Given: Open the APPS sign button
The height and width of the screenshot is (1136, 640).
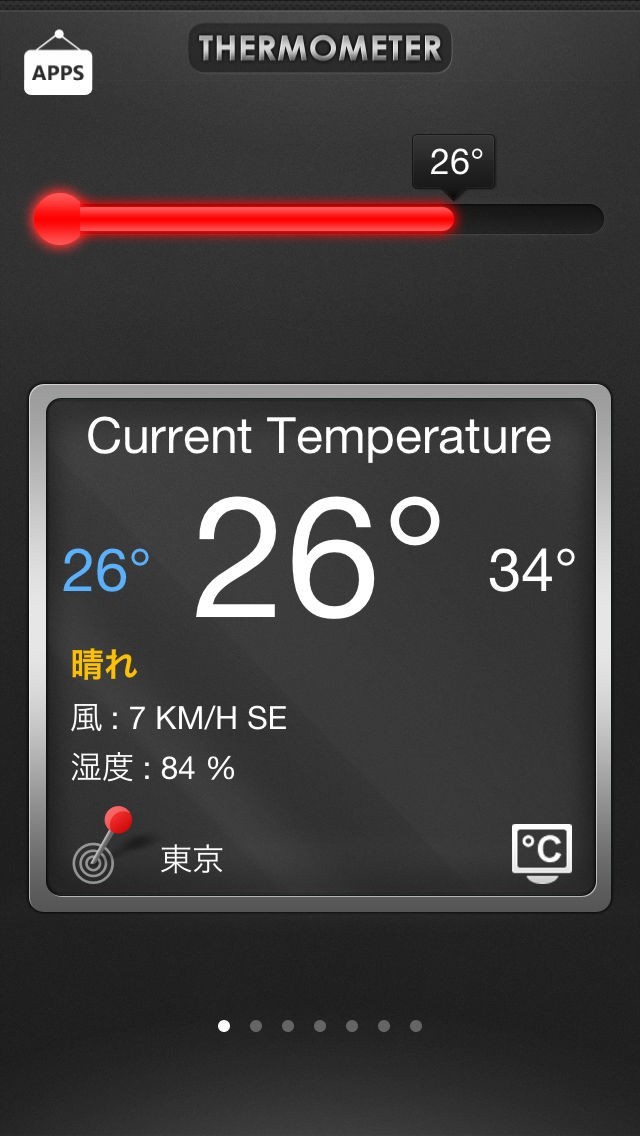Looking at the screenshot, I should coord(58,67).
